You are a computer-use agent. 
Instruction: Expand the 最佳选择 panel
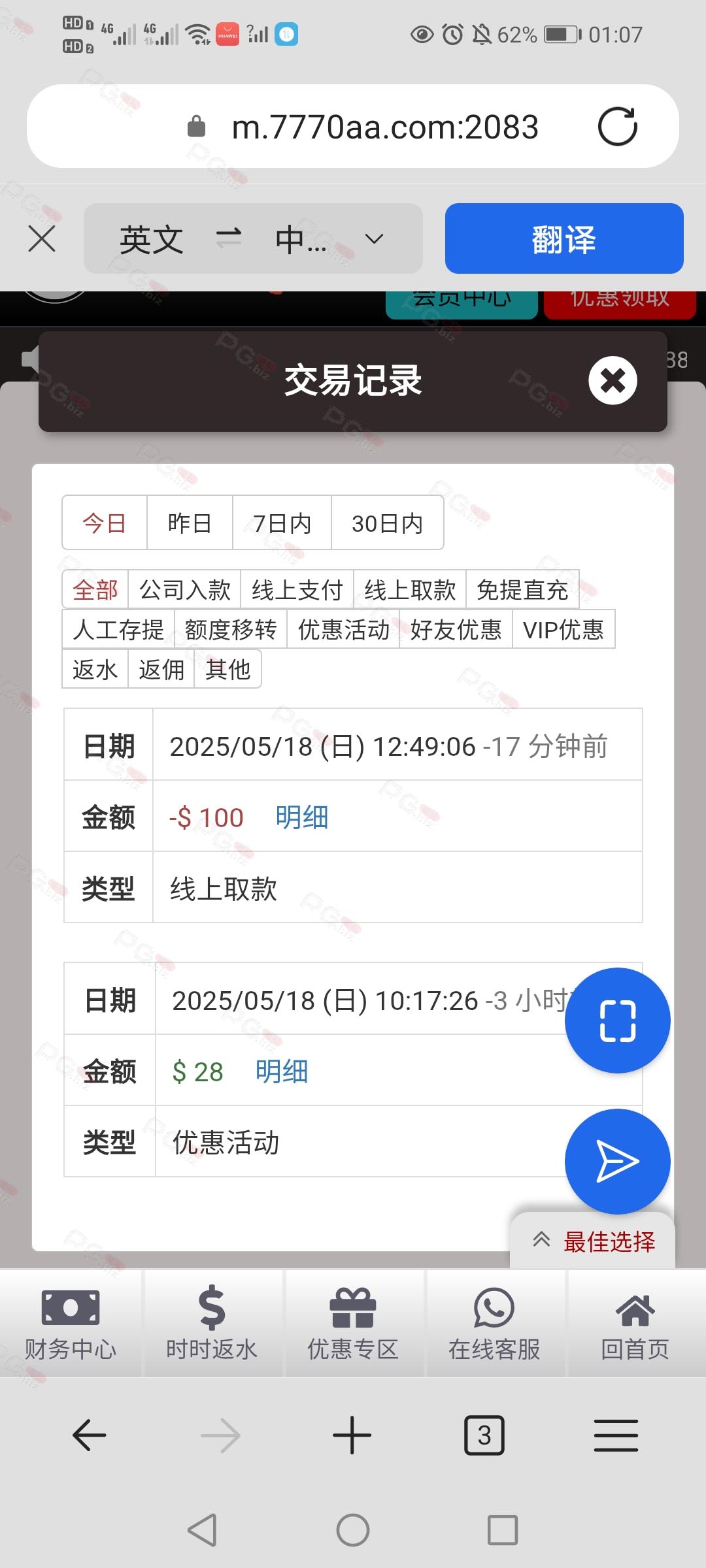pyautogui.click(x=592, y=1241)
